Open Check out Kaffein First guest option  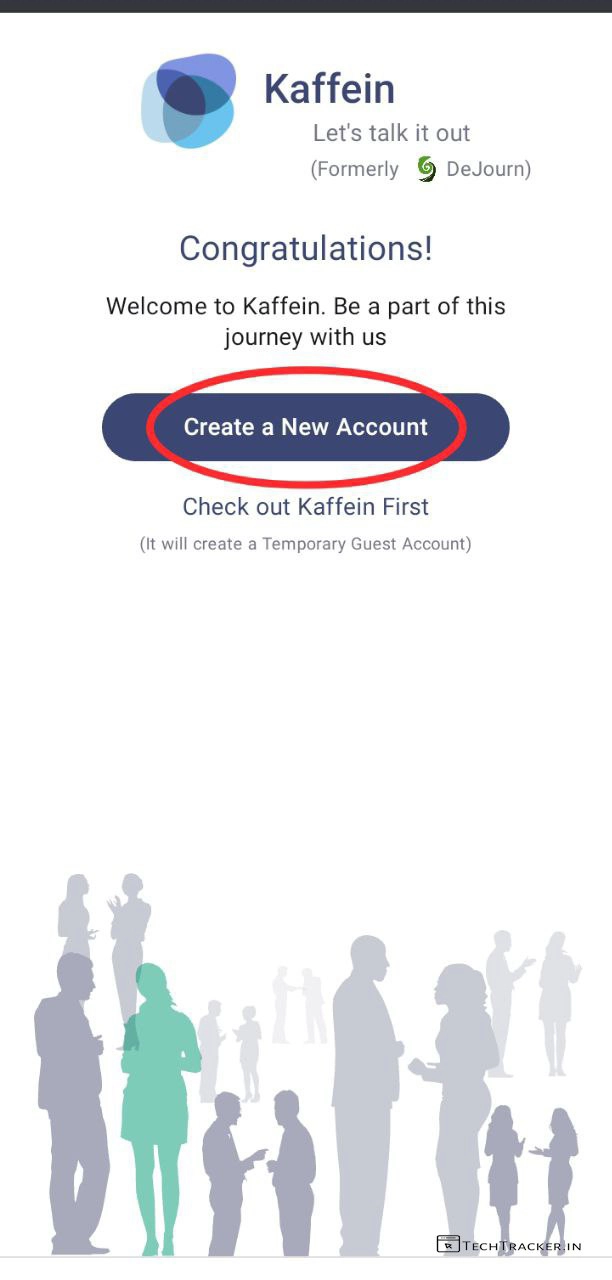pyautogui.click(x=305, y=507)
